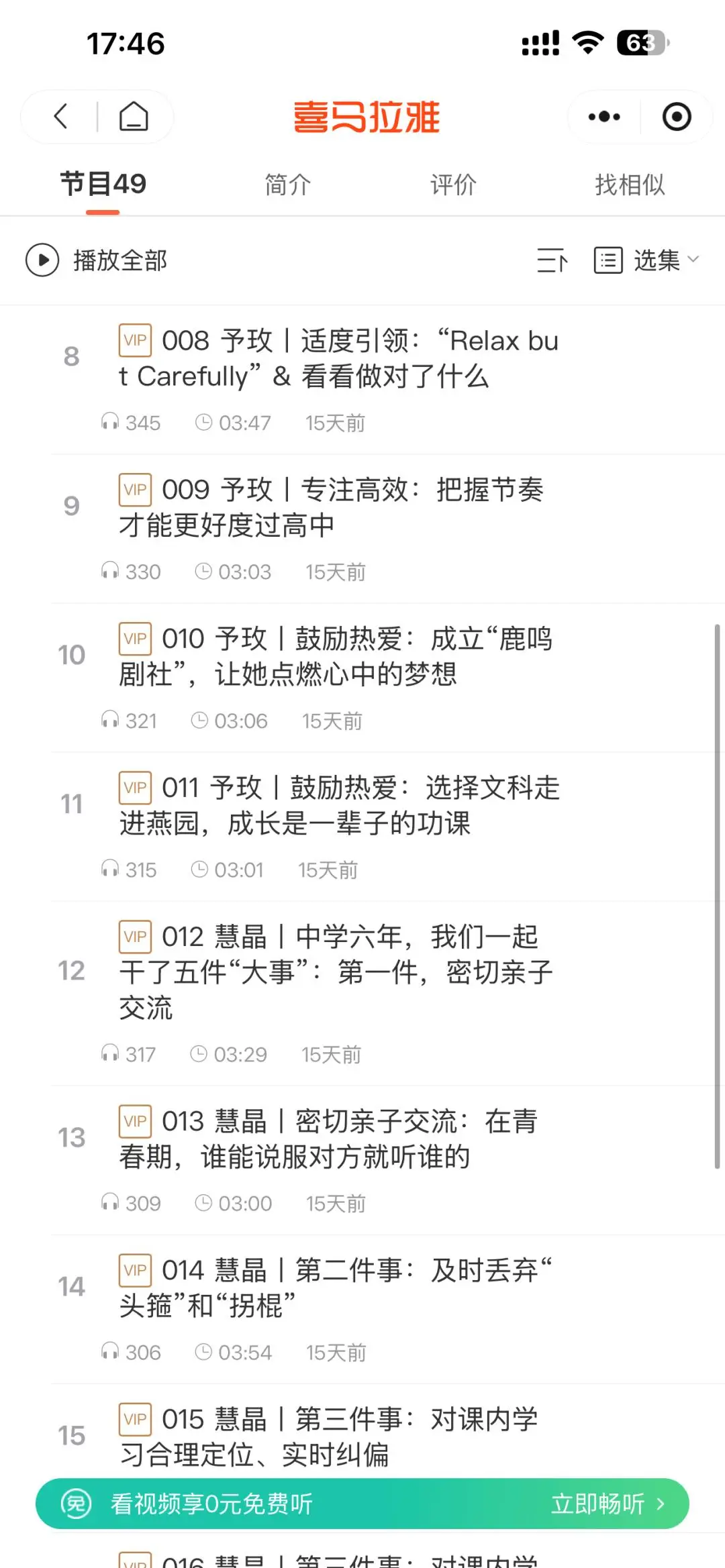Viewport: 725px width, 1568px height.
Task: Tap the sort order icon beside 选集
Action: pos(552,260)
